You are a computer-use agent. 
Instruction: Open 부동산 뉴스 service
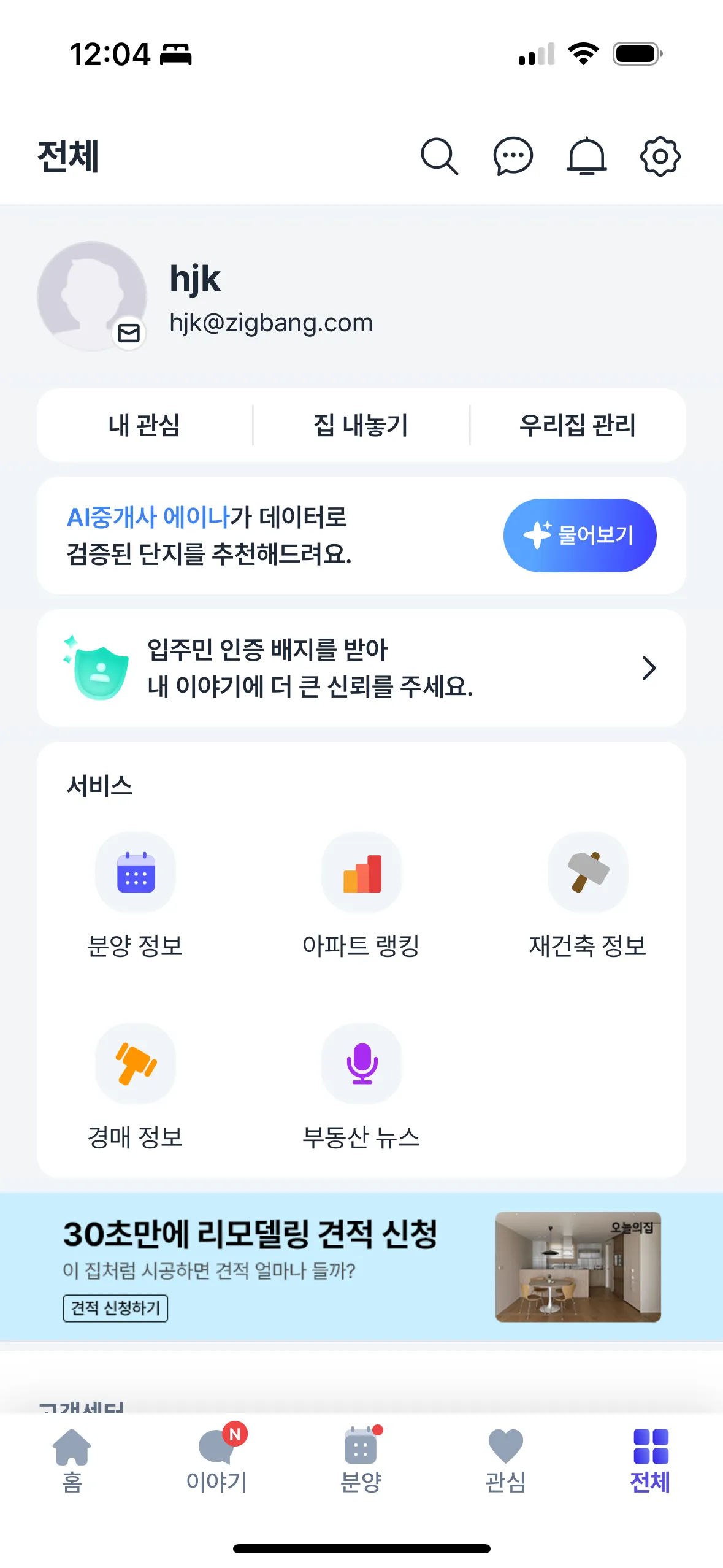(x=361, y=1085)
